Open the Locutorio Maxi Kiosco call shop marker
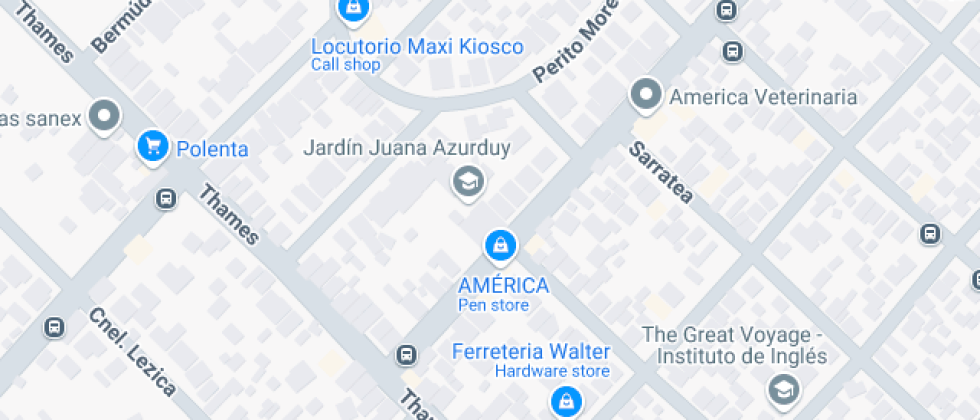 tap(352, 12)
